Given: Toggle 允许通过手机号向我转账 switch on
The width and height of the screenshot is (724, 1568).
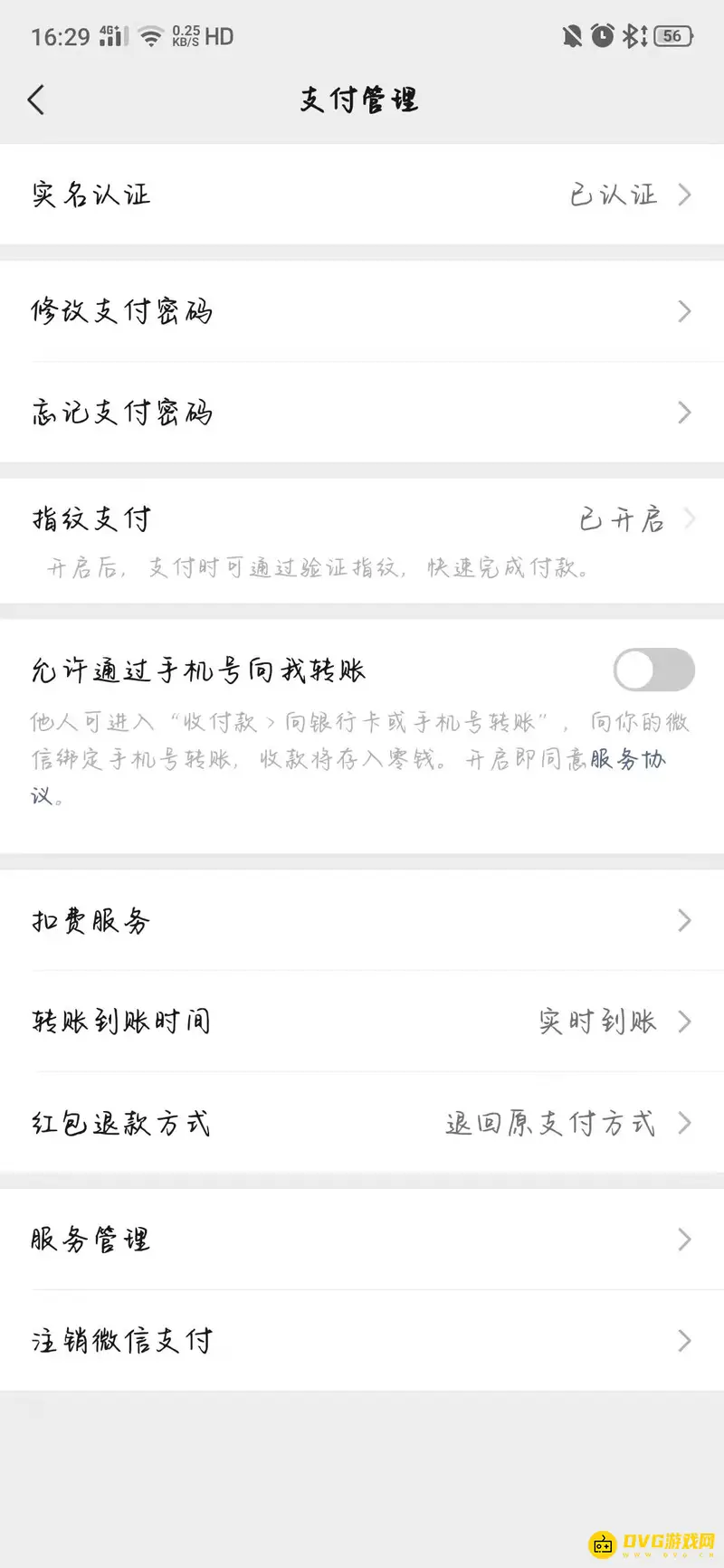Looking at the screenshot, I should [x=653, y=668].
